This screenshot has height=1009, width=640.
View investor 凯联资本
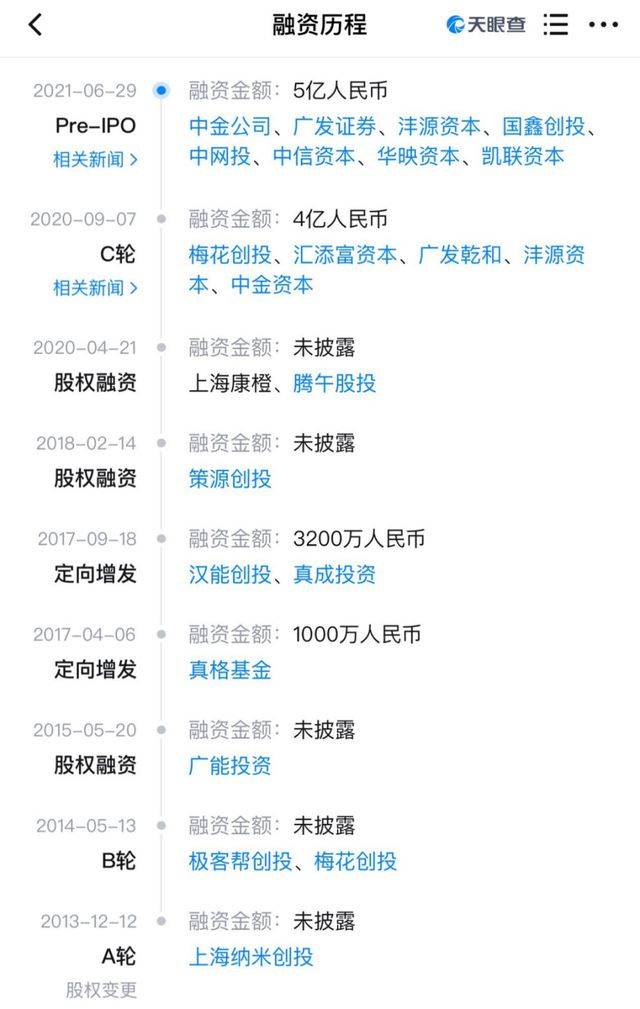click(x=524, y=156)
